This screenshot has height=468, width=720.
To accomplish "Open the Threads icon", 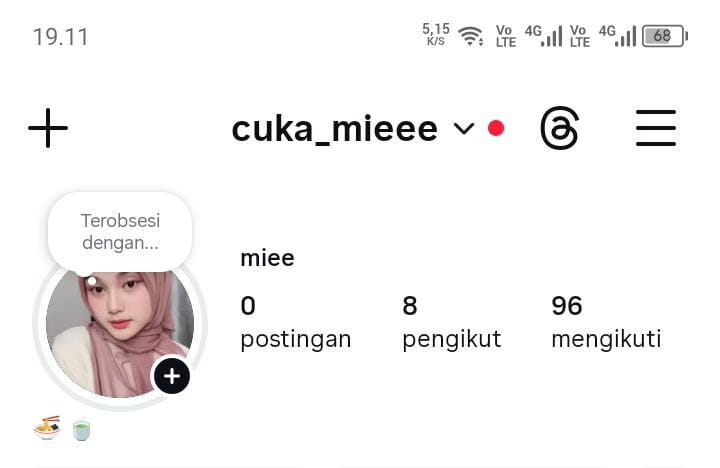I will pos(559,129).
